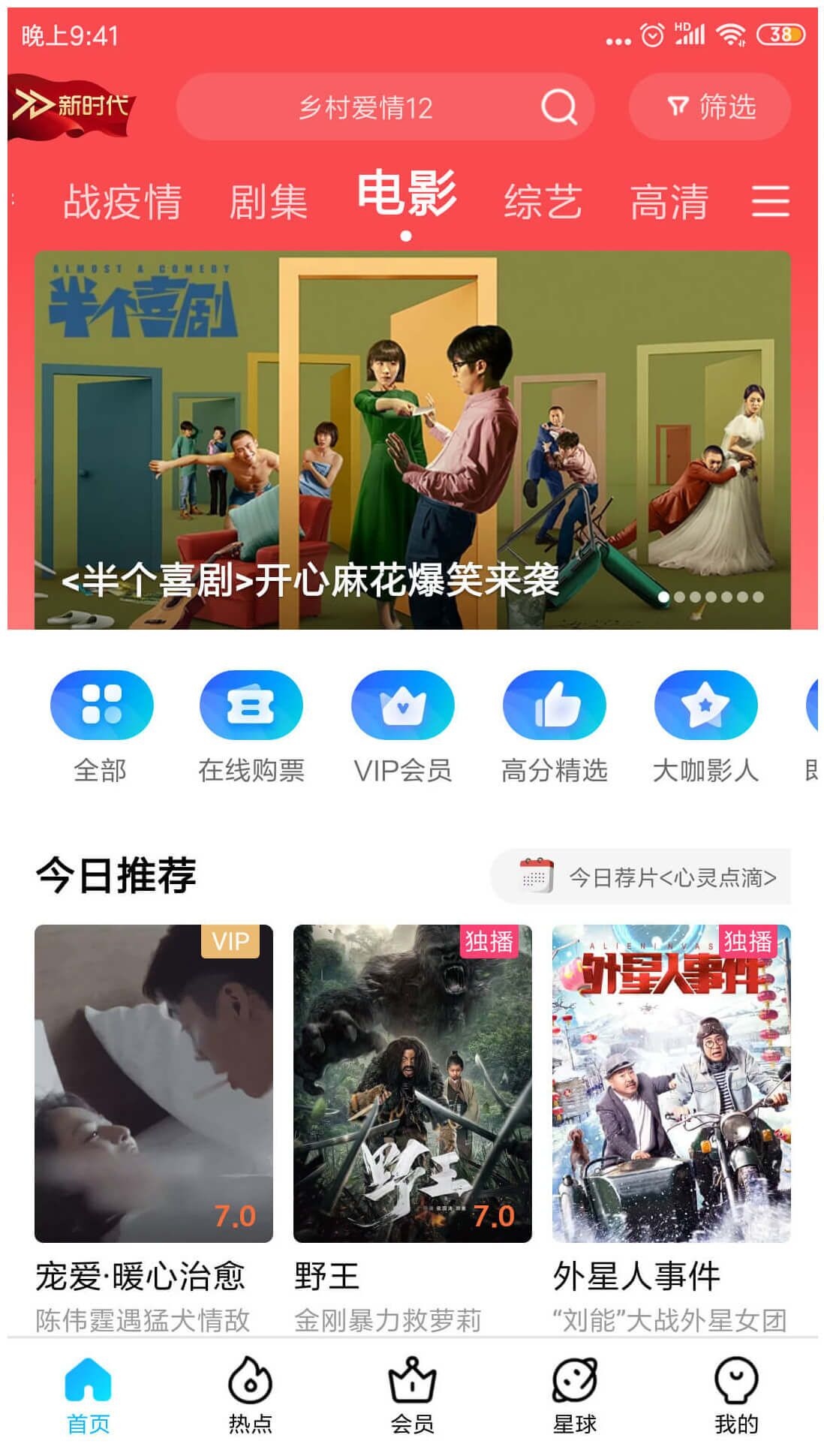Switch to the 剧集 tab

(268, 201)
